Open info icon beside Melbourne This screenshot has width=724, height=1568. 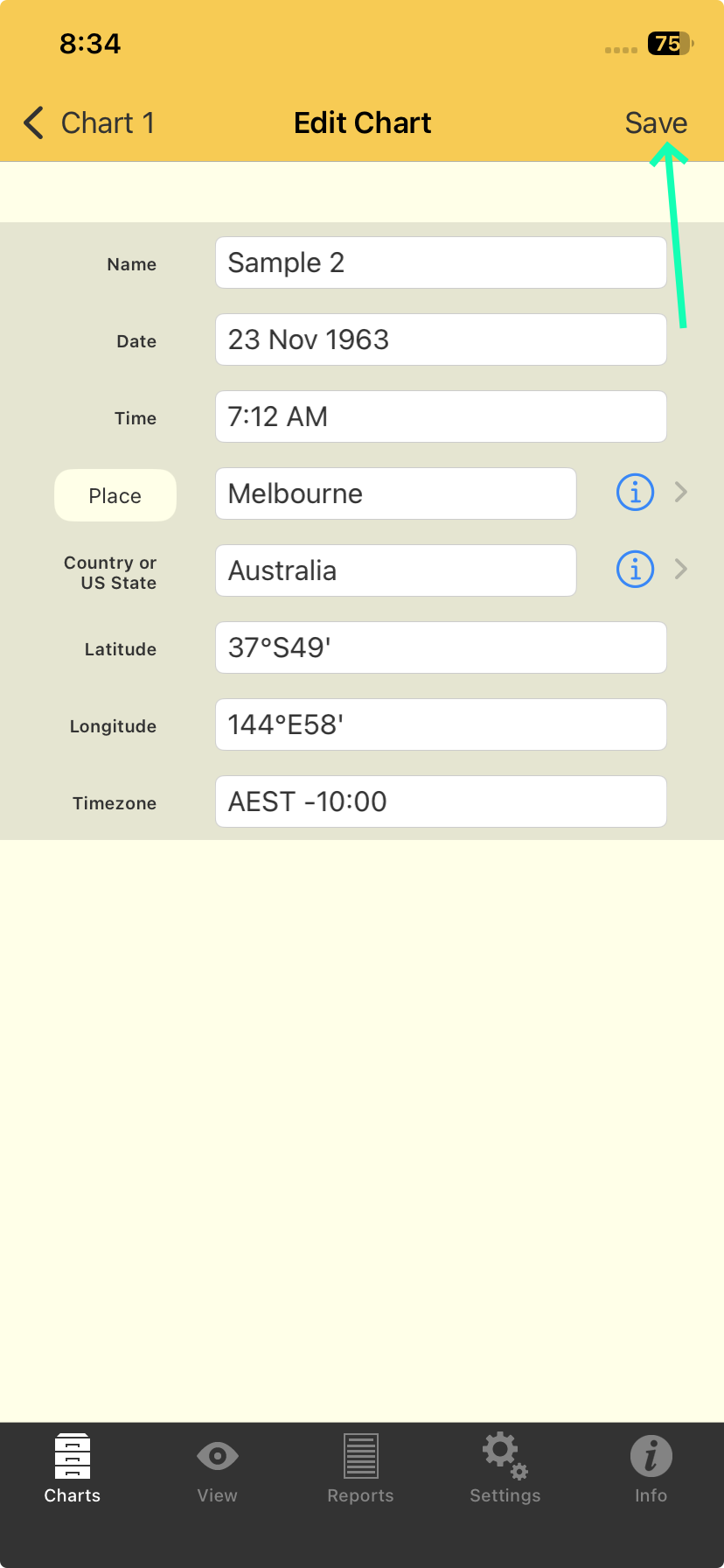pos(636,492)
